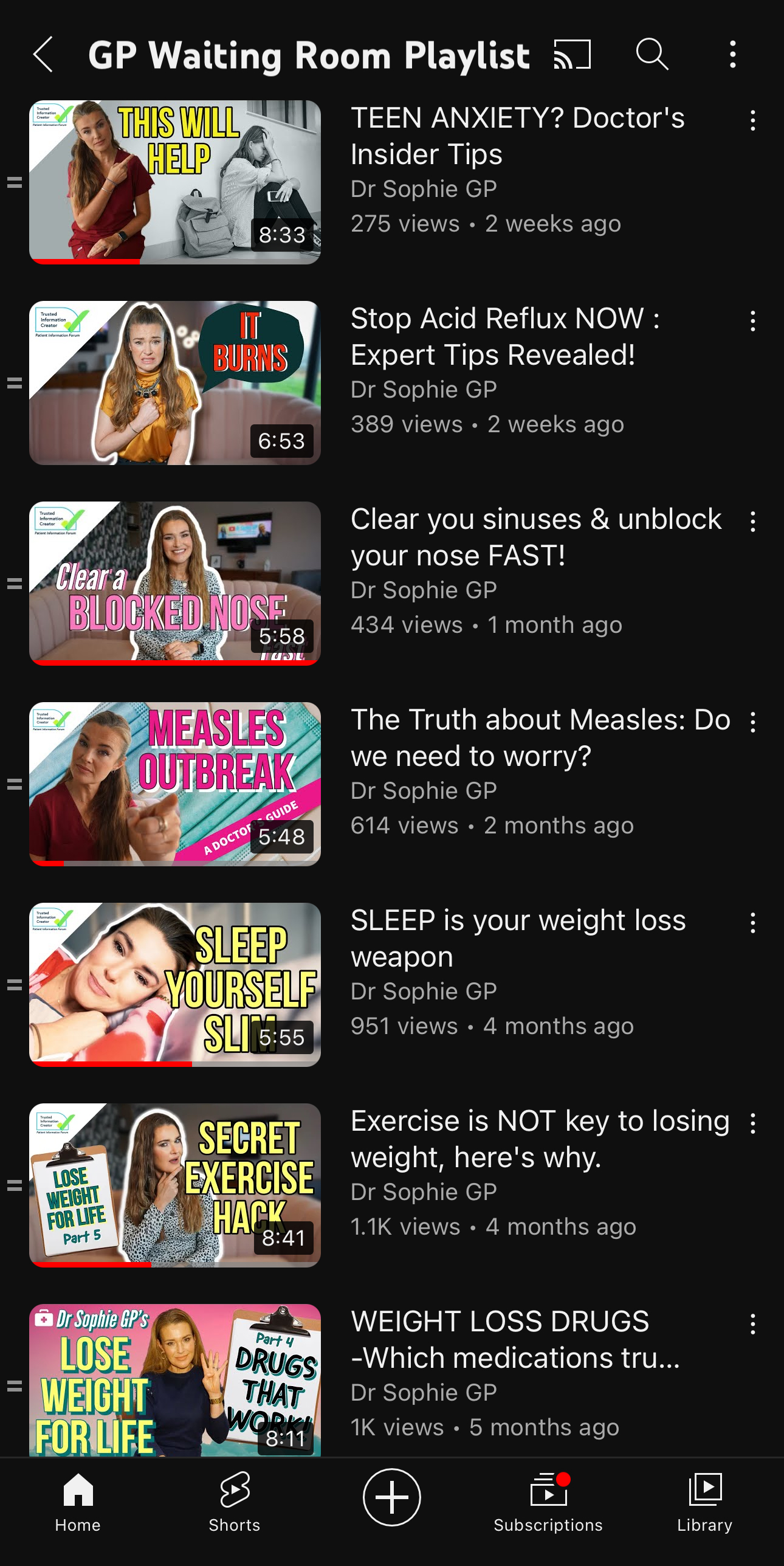This screenshot has width=784, height=1566.
Task: Open search from the top bar
Action: (x=652, y=55)
